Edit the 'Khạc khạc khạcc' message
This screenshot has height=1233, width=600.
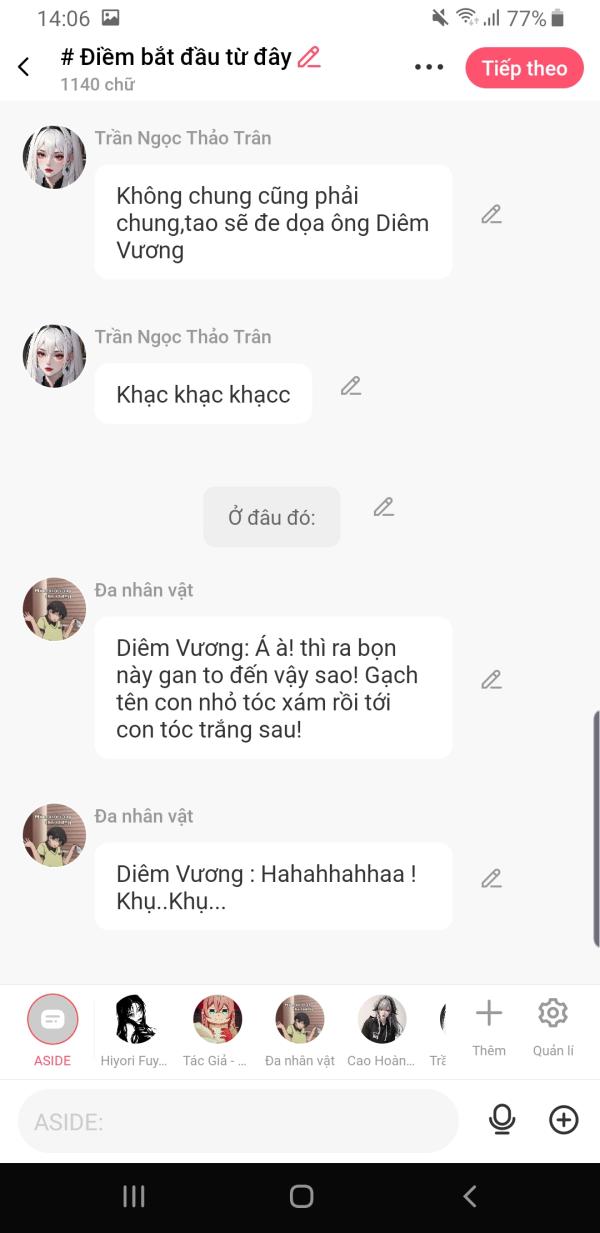pyautogui.click(x=351, y=386)
